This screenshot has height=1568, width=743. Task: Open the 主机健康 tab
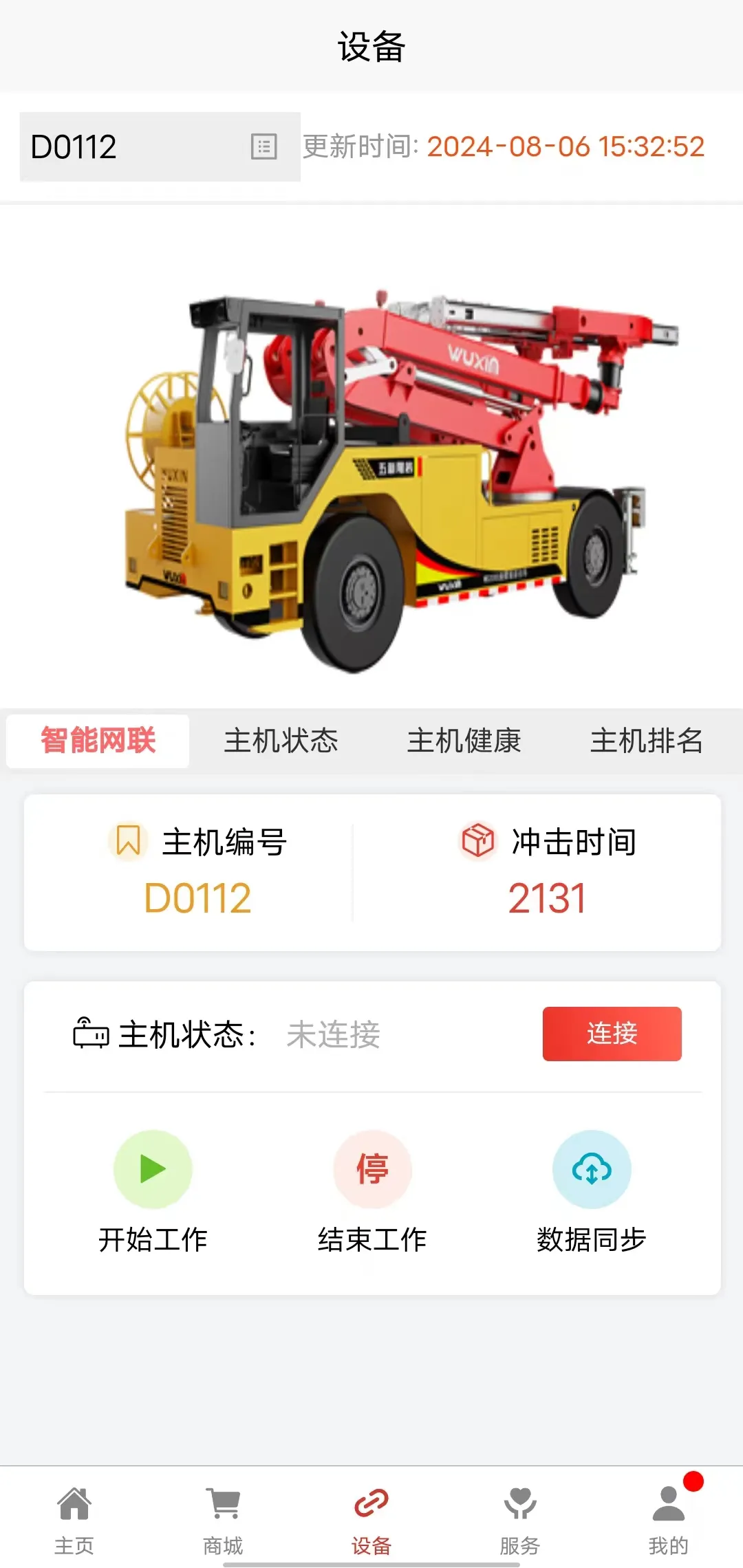(x=464, y=741)
